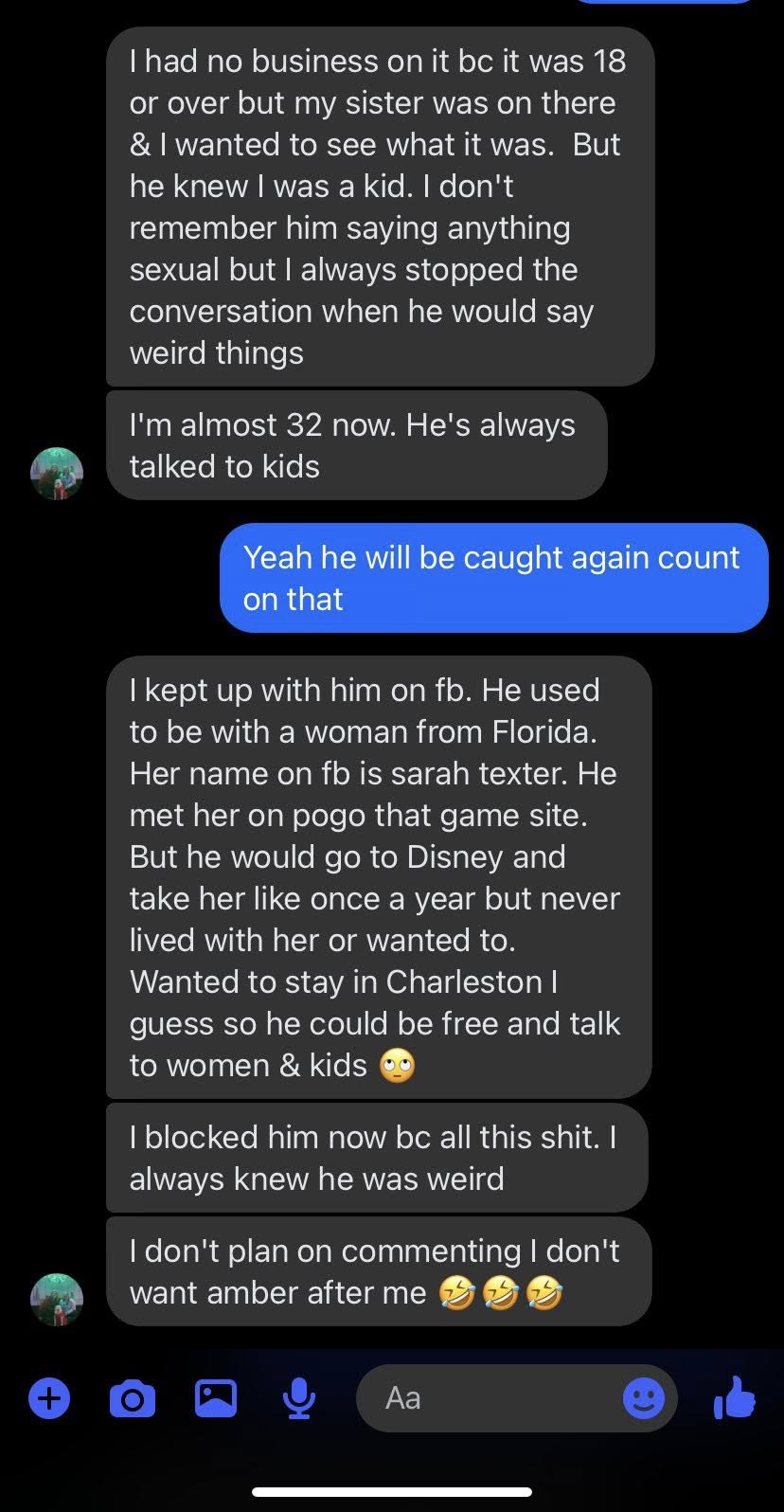Open the photo gallery picker

point(216,1398)
